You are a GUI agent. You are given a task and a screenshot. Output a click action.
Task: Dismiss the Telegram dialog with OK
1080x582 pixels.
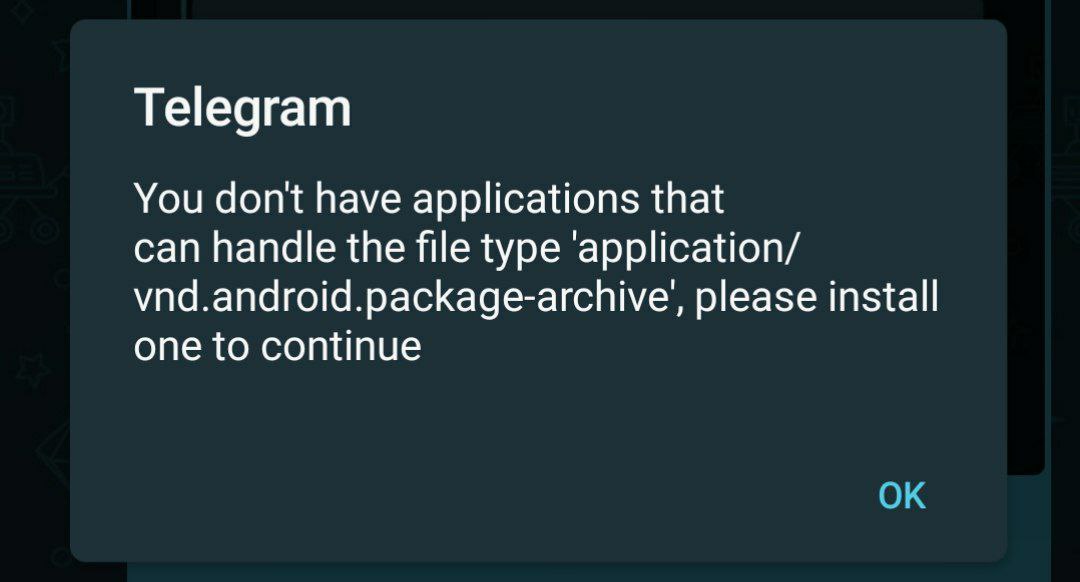tap(902, 495)
